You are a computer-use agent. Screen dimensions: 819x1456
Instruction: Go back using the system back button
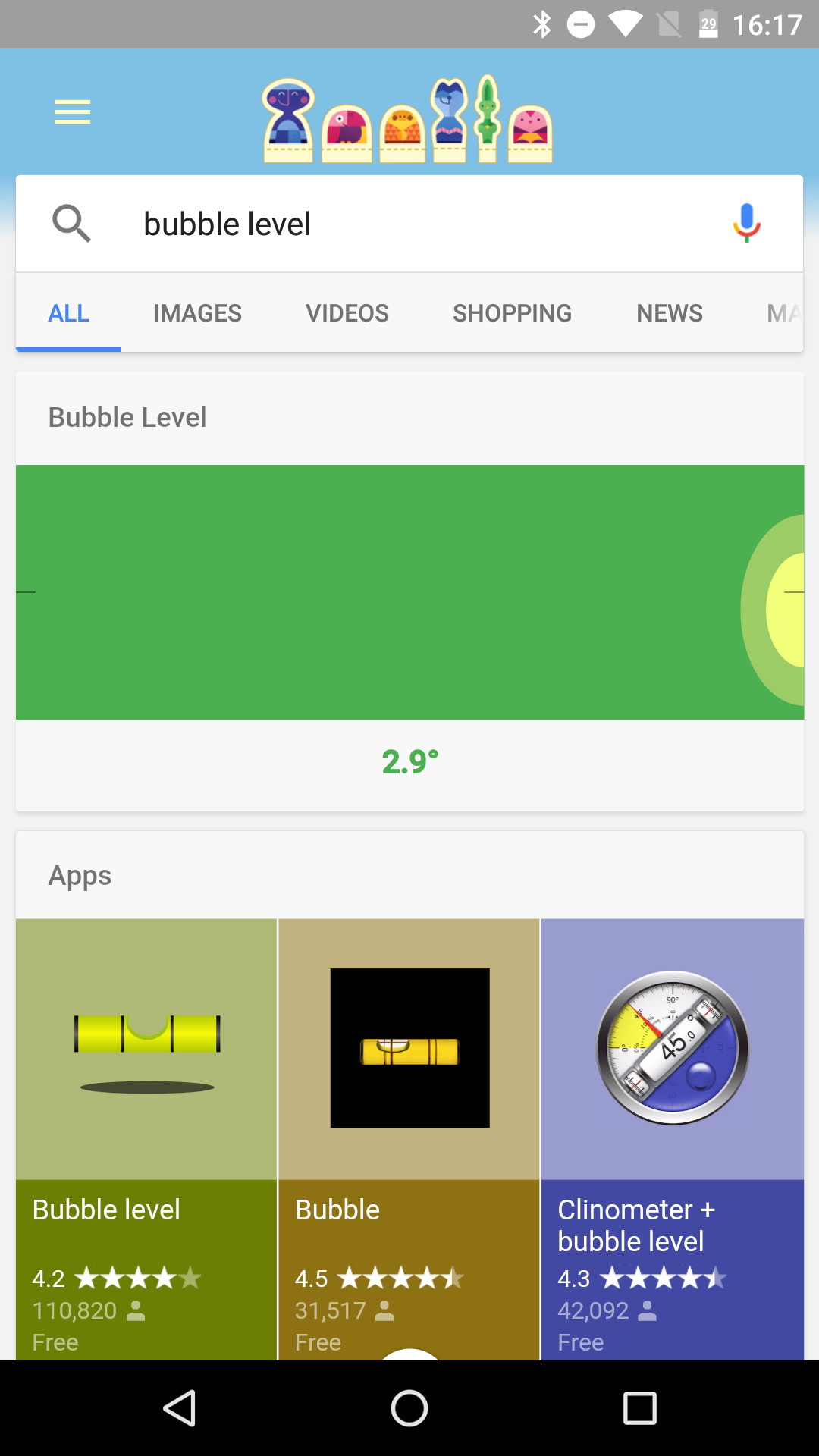[180, 1408]
